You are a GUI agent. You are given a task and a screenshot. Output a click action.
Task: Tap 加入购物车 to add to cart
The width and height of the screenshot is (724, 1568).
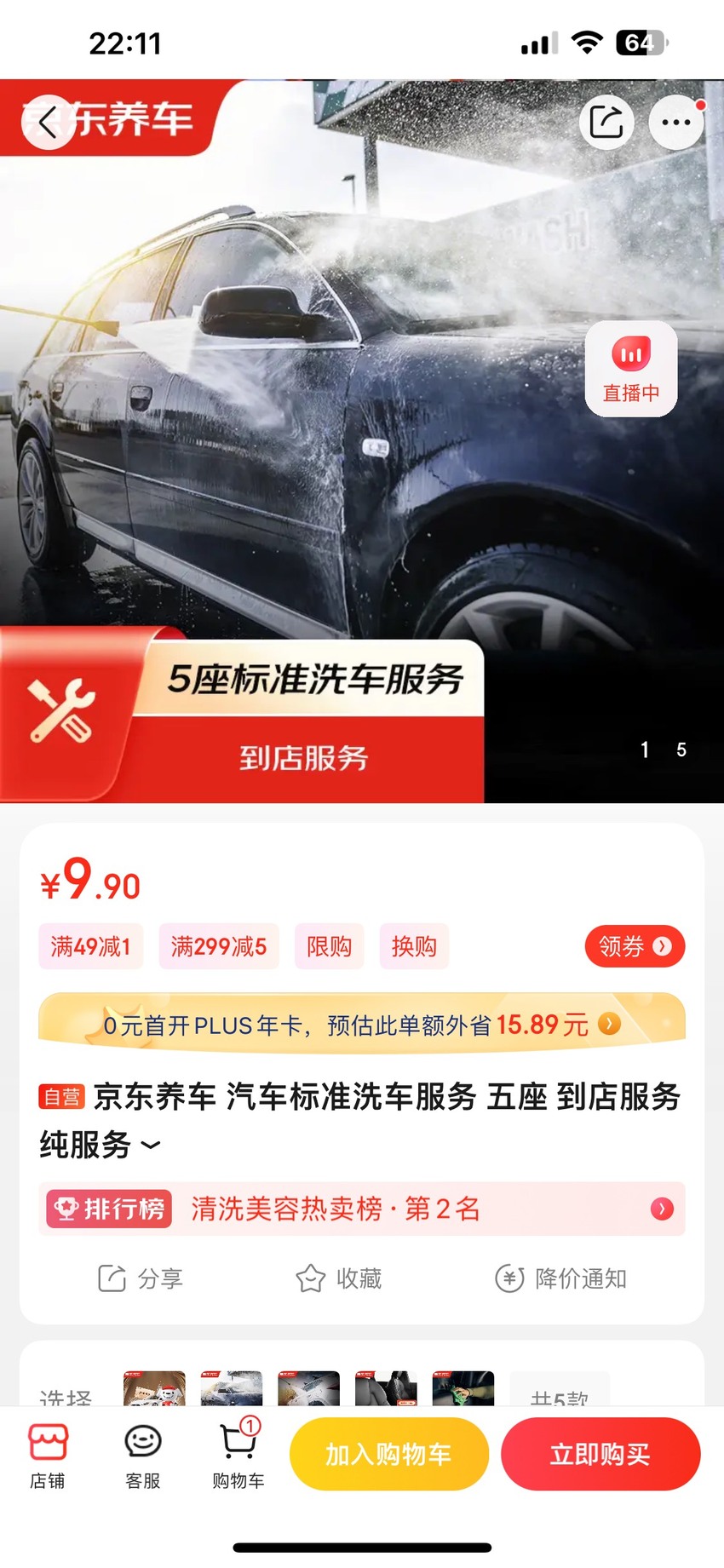[389, 1454]
